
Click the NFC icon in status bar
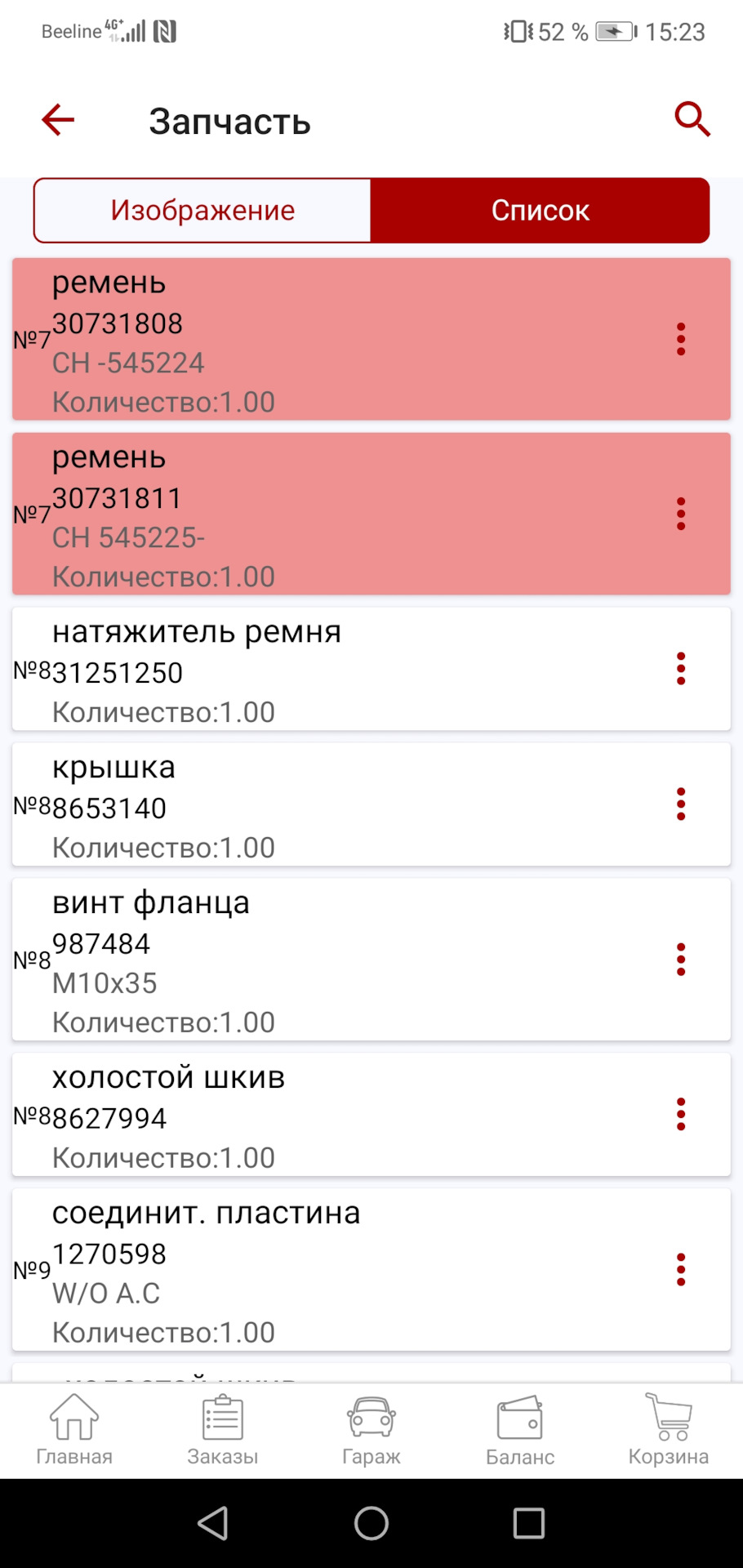[x=166, y=31]
